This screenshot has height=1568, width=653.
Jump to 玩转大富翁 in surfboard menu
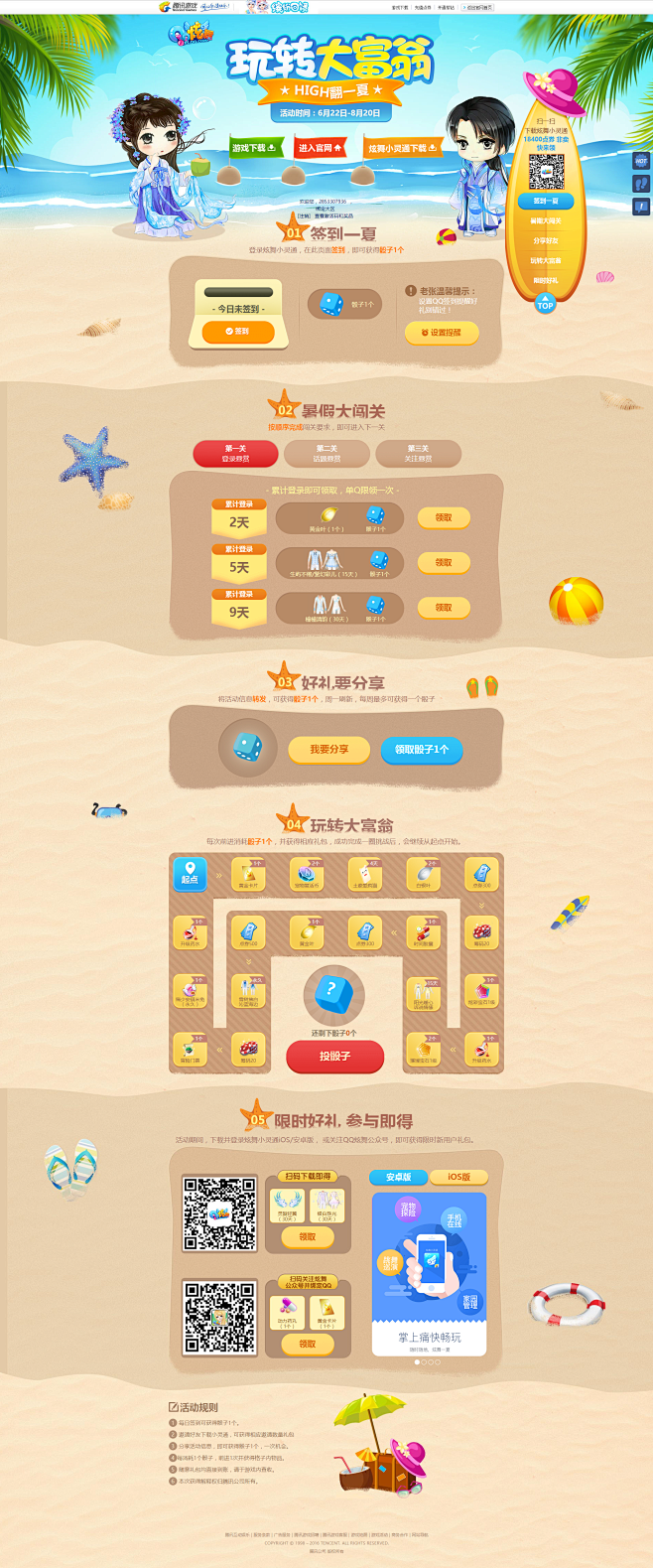point(546,260)
